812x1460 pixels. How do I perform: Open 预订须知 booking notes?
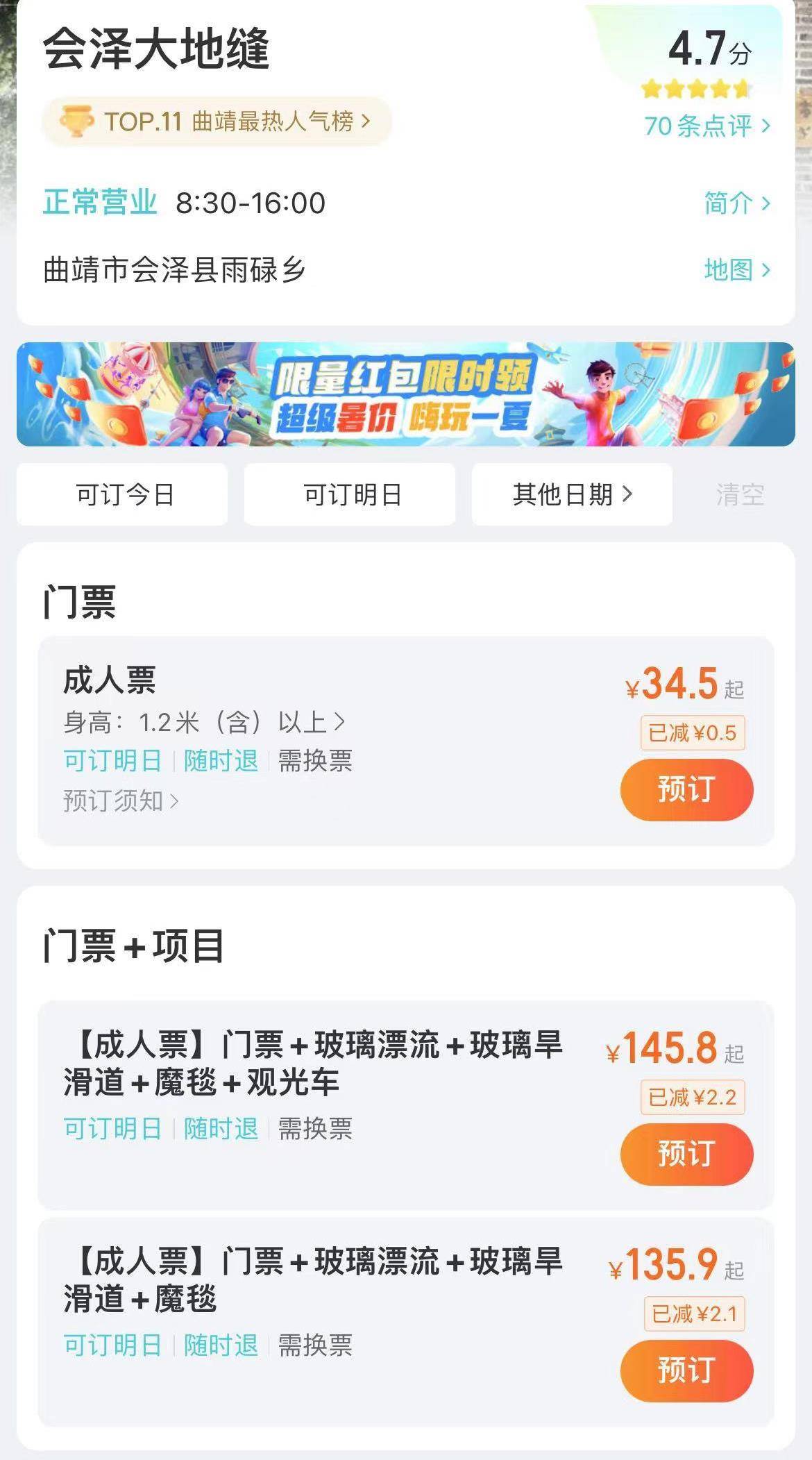(121, 800)
